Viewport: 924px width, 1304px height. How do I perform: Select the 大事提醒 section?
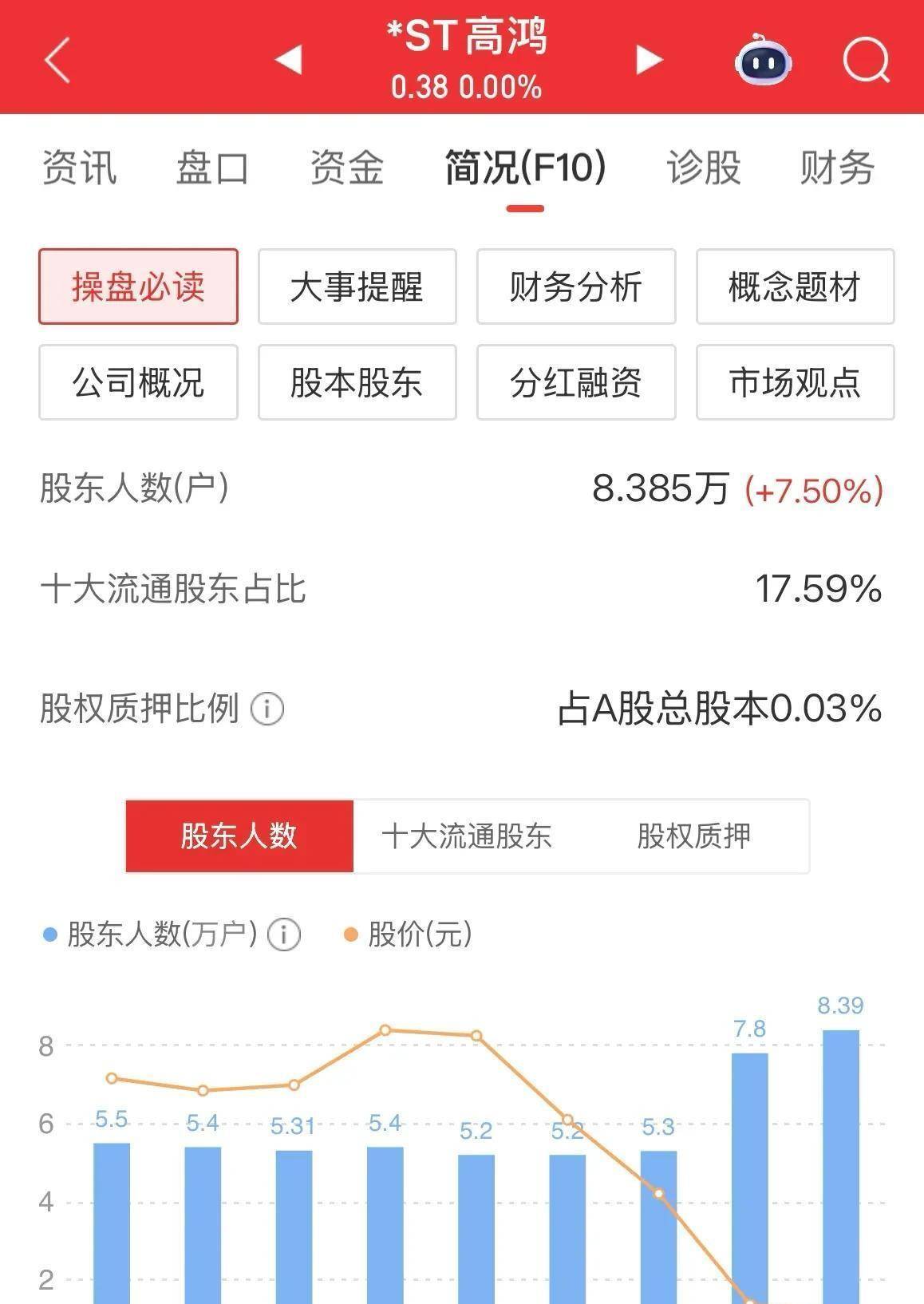[x=357, y=286]
